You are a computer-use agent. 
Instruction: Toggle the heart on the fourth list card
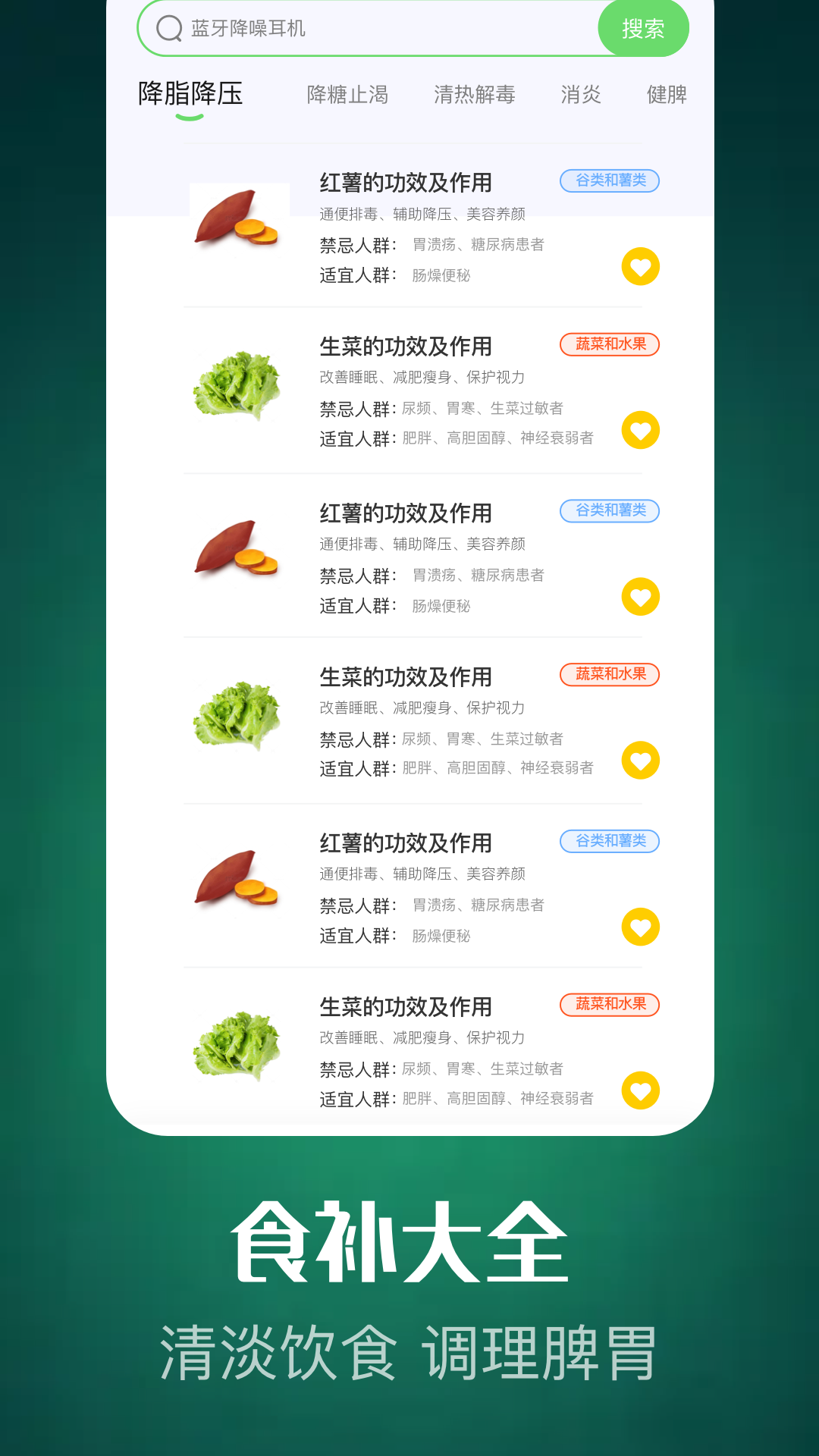[641, 760]
